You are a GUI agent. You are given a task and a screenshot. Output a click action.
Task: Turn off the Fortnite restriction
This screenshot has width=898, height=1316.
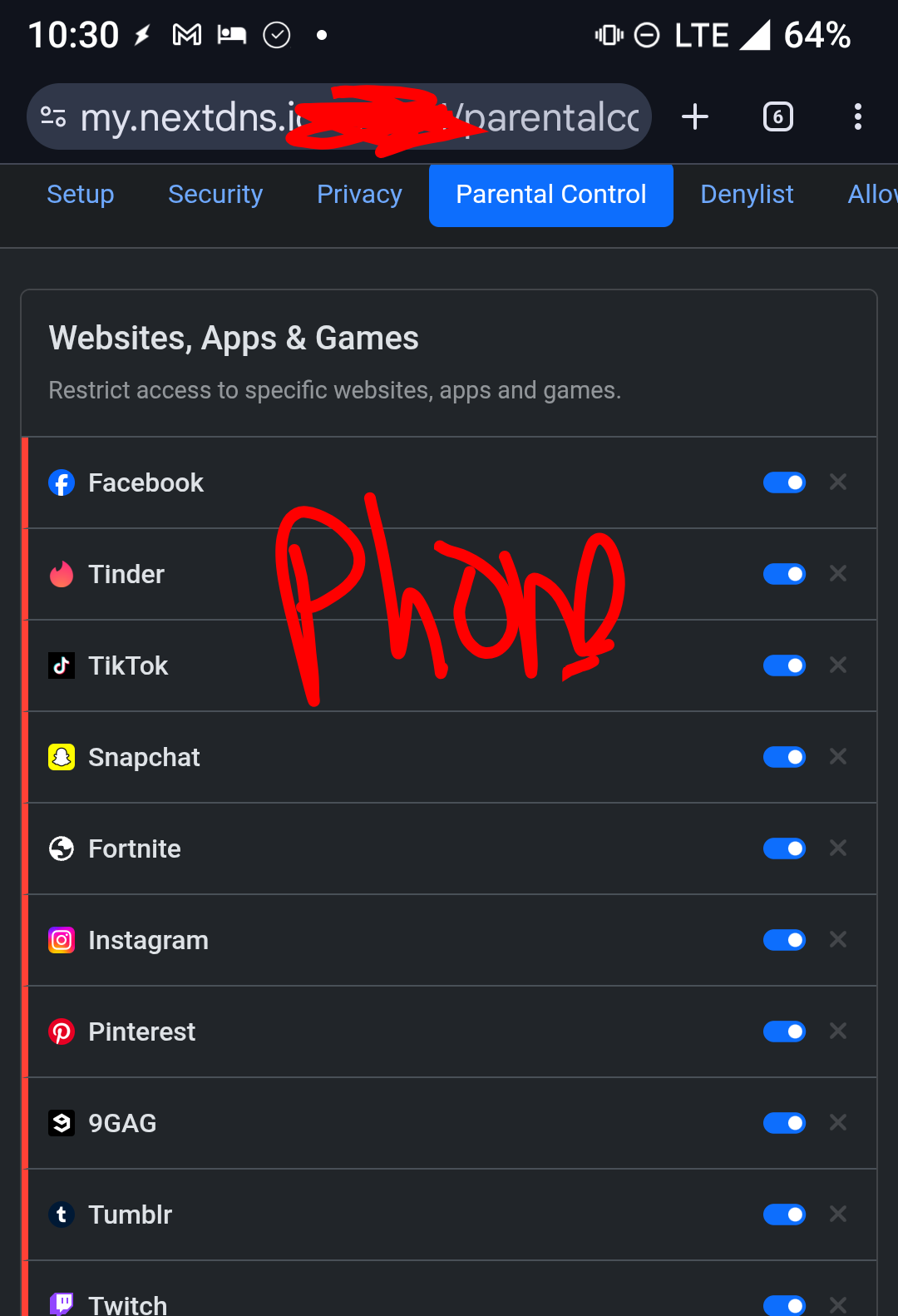[784, 848]
